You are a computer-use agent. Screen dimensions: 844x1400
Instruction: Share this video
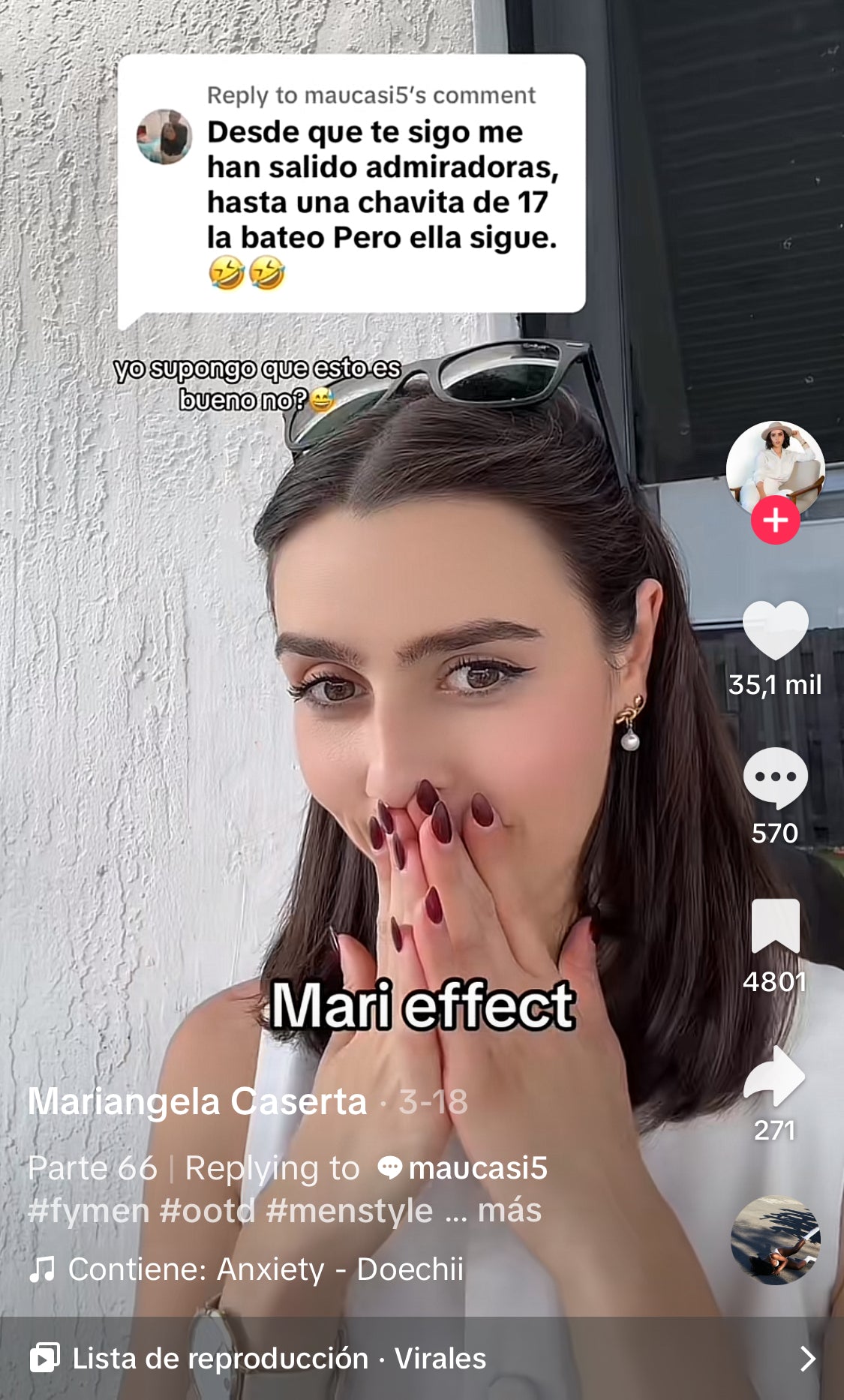coord(775,1076)
